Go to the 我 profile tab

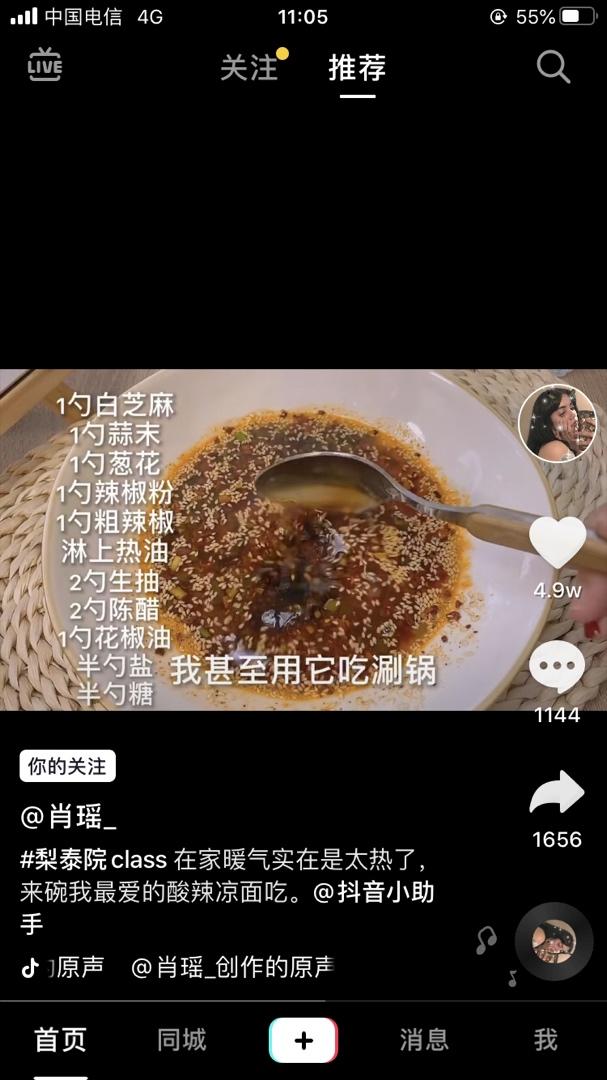click(x=545, y=1040)
